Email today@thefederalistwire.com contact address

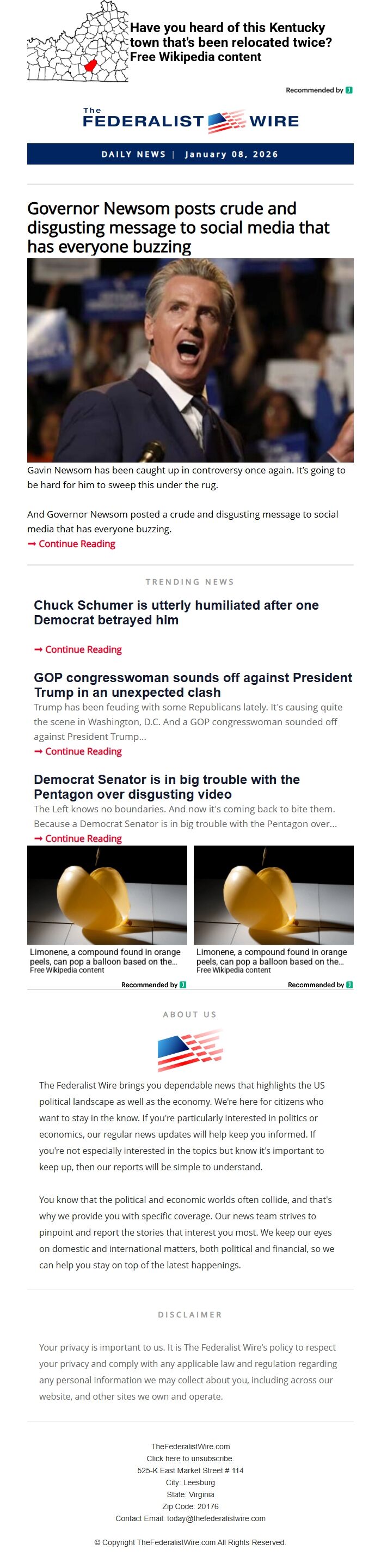216,1518
